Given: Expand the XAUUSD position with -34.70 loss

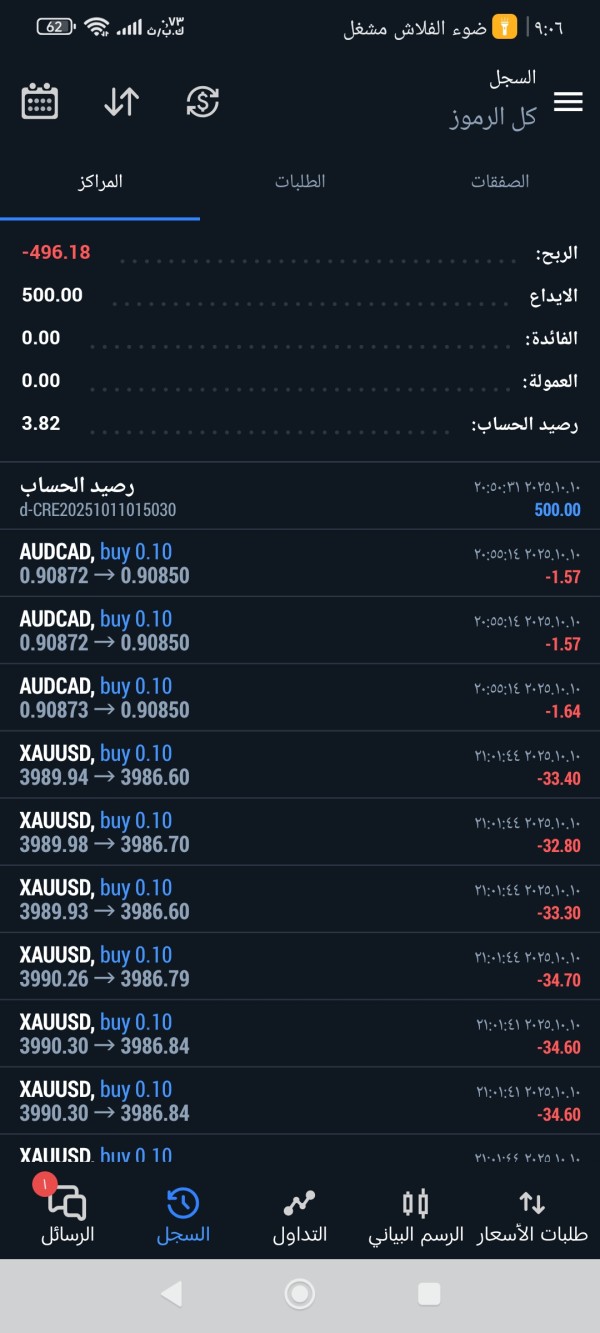Looking at the screenshot, I should 300,966.
